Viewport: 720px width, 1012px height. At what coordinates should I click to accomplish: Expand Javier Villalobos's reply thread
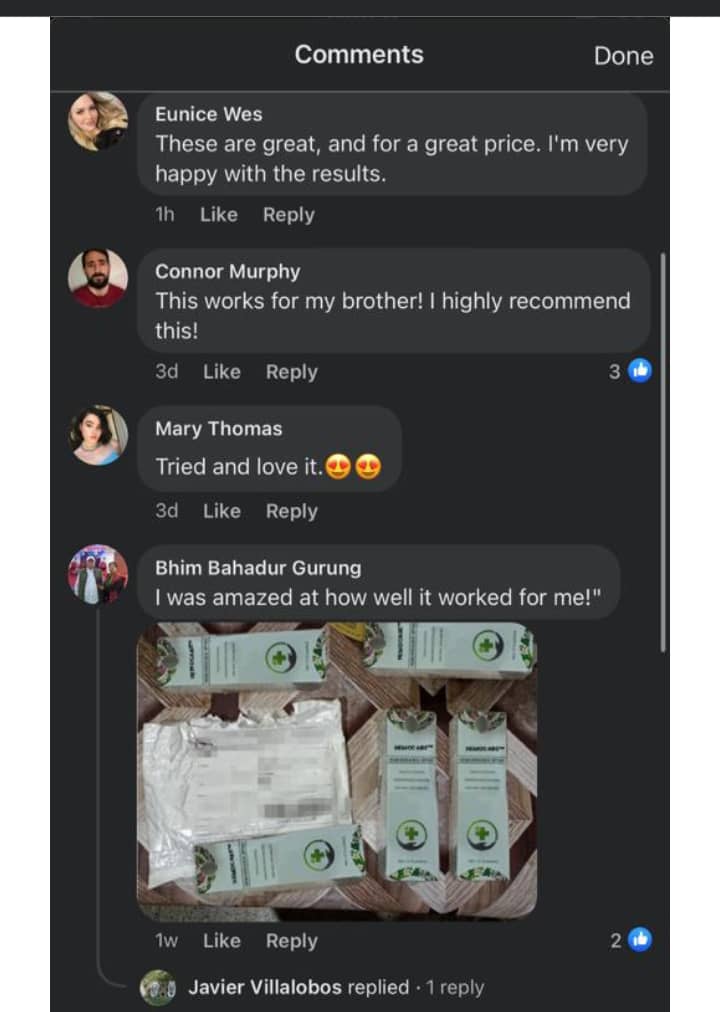coord(335,987)
